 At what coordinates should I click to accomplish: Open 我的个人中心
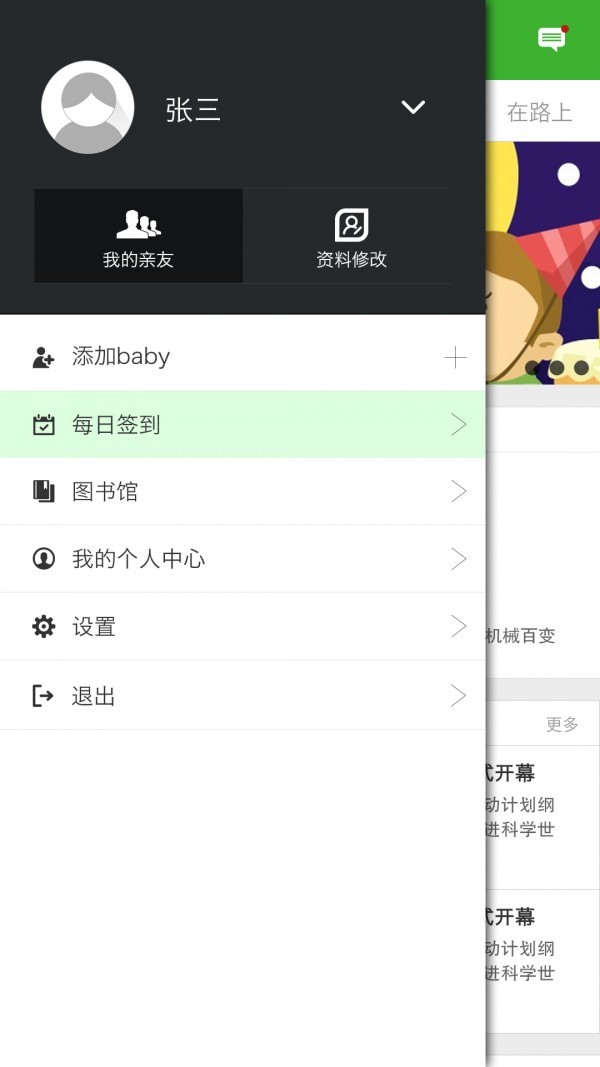tap(242, 559)
